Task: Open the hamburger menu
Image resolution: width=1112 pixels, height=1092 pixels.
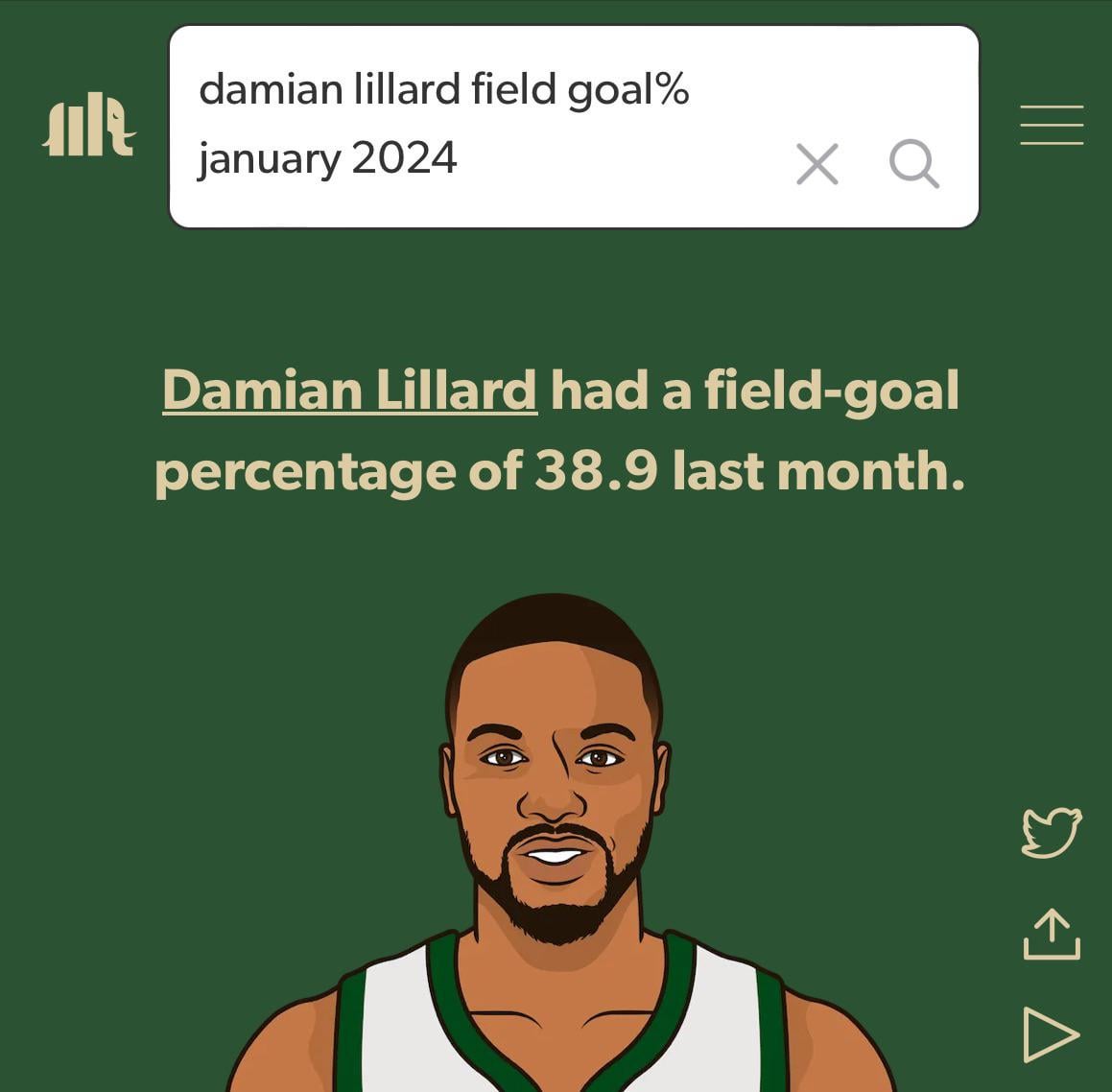Action: tap(1052, 125)
